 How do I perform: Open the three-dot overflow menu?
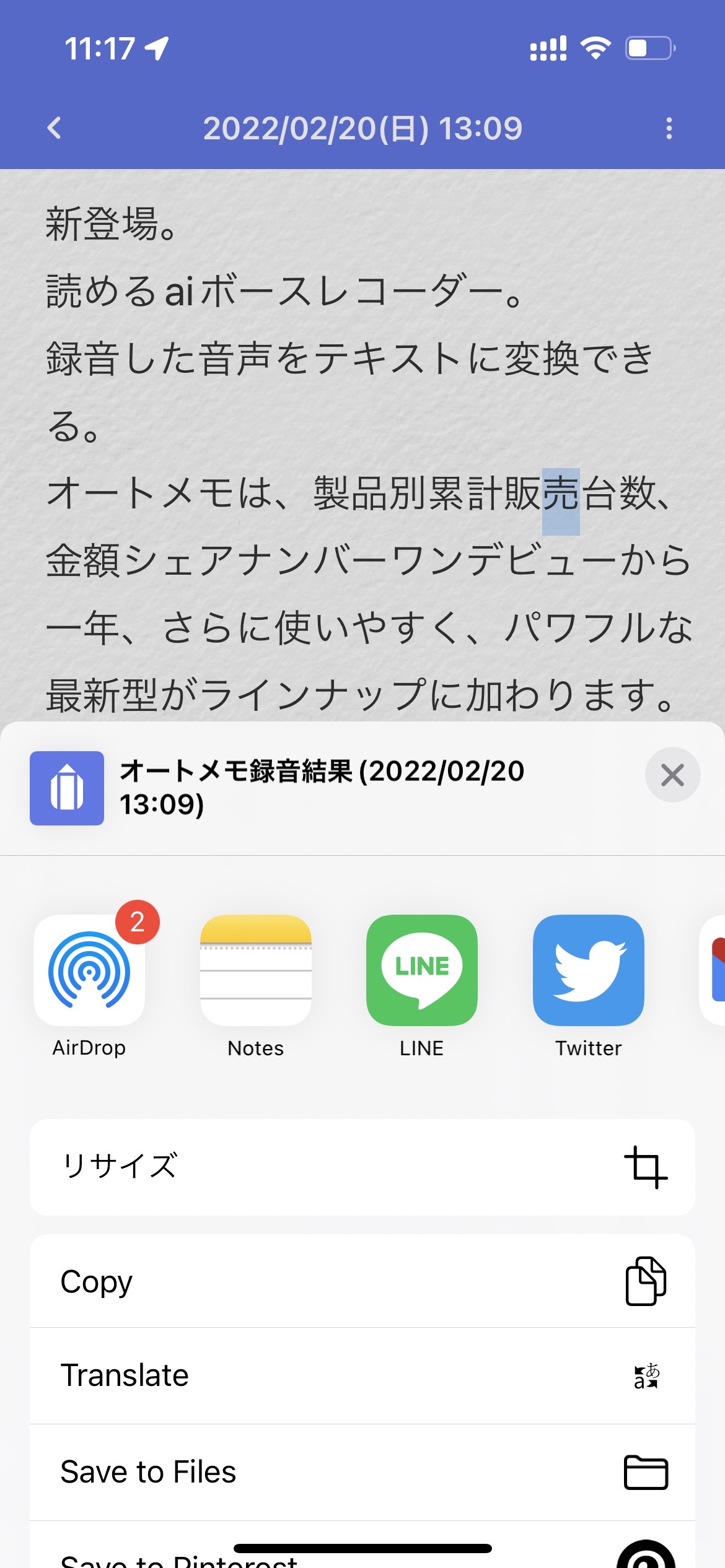pos(669,128)
